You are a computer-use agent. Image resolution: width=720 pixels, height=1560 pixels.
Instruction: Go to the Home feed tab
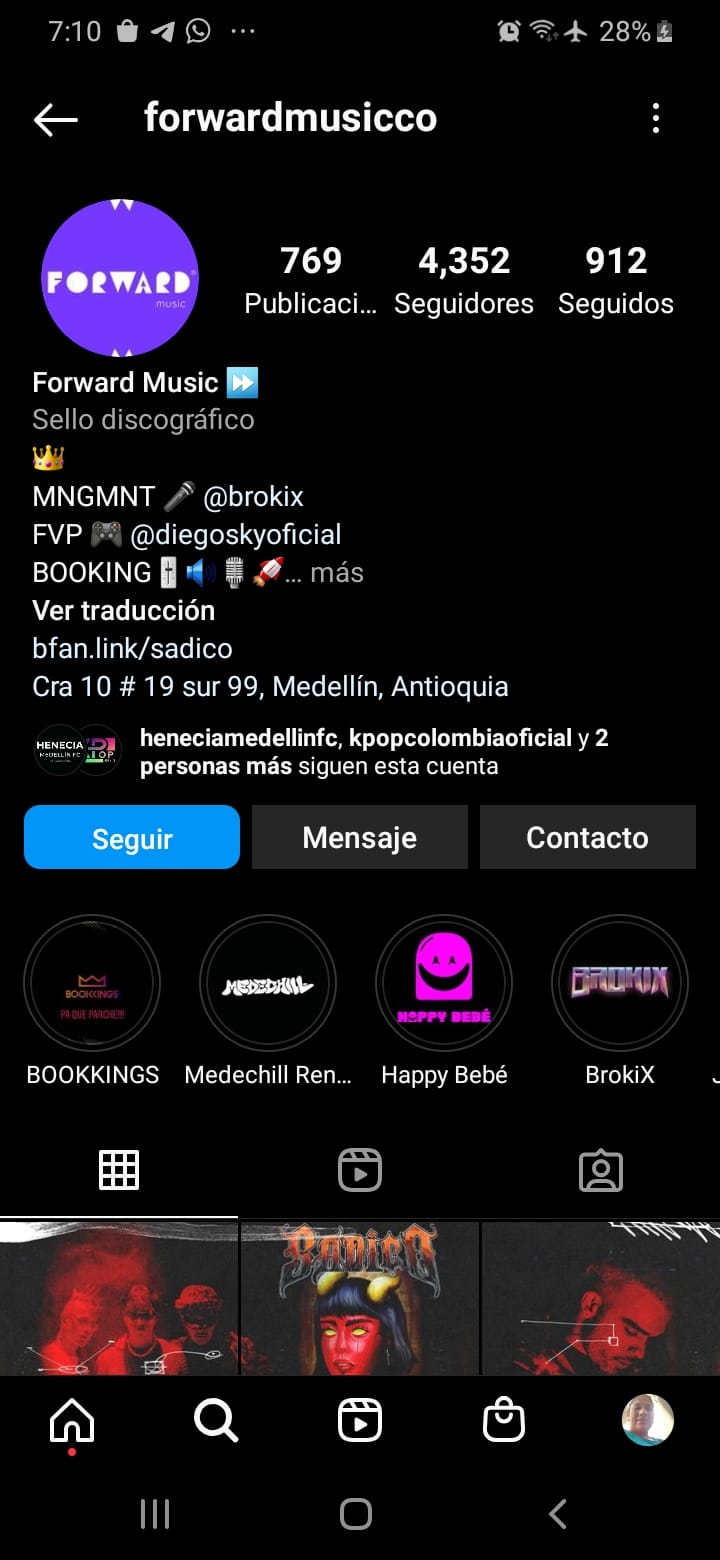click(x=72, y=1420)
